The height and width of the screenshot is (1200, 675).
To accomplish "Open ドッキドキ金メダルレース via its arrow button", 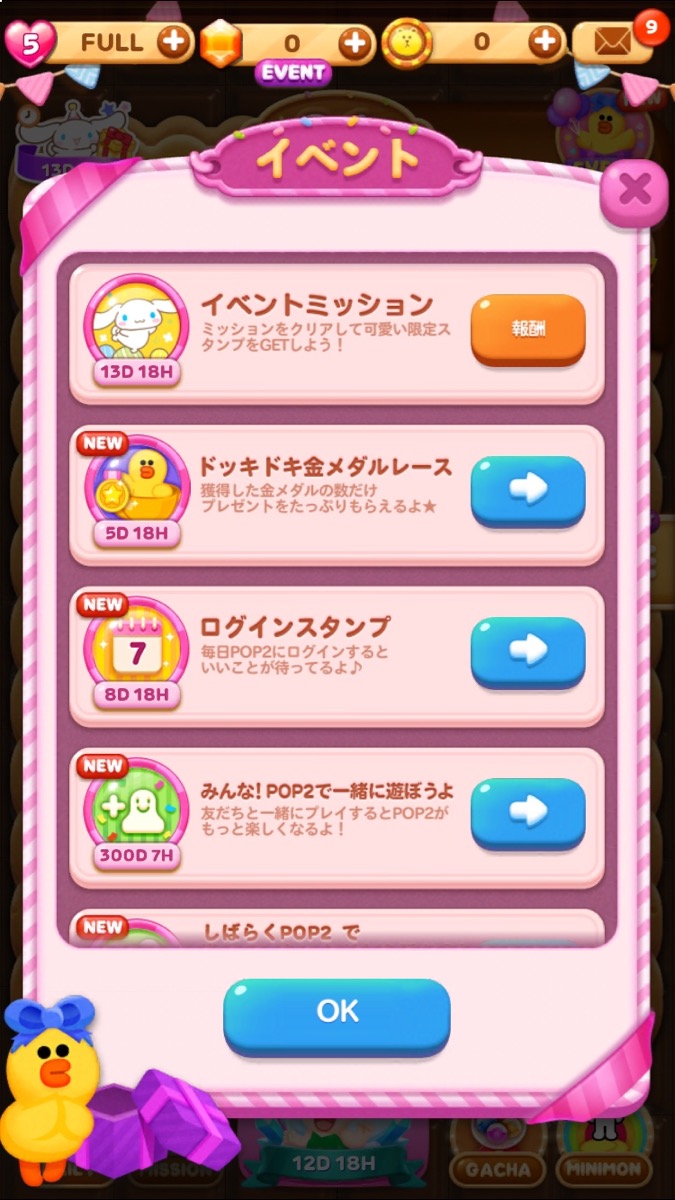I will [x=527, y=489].
